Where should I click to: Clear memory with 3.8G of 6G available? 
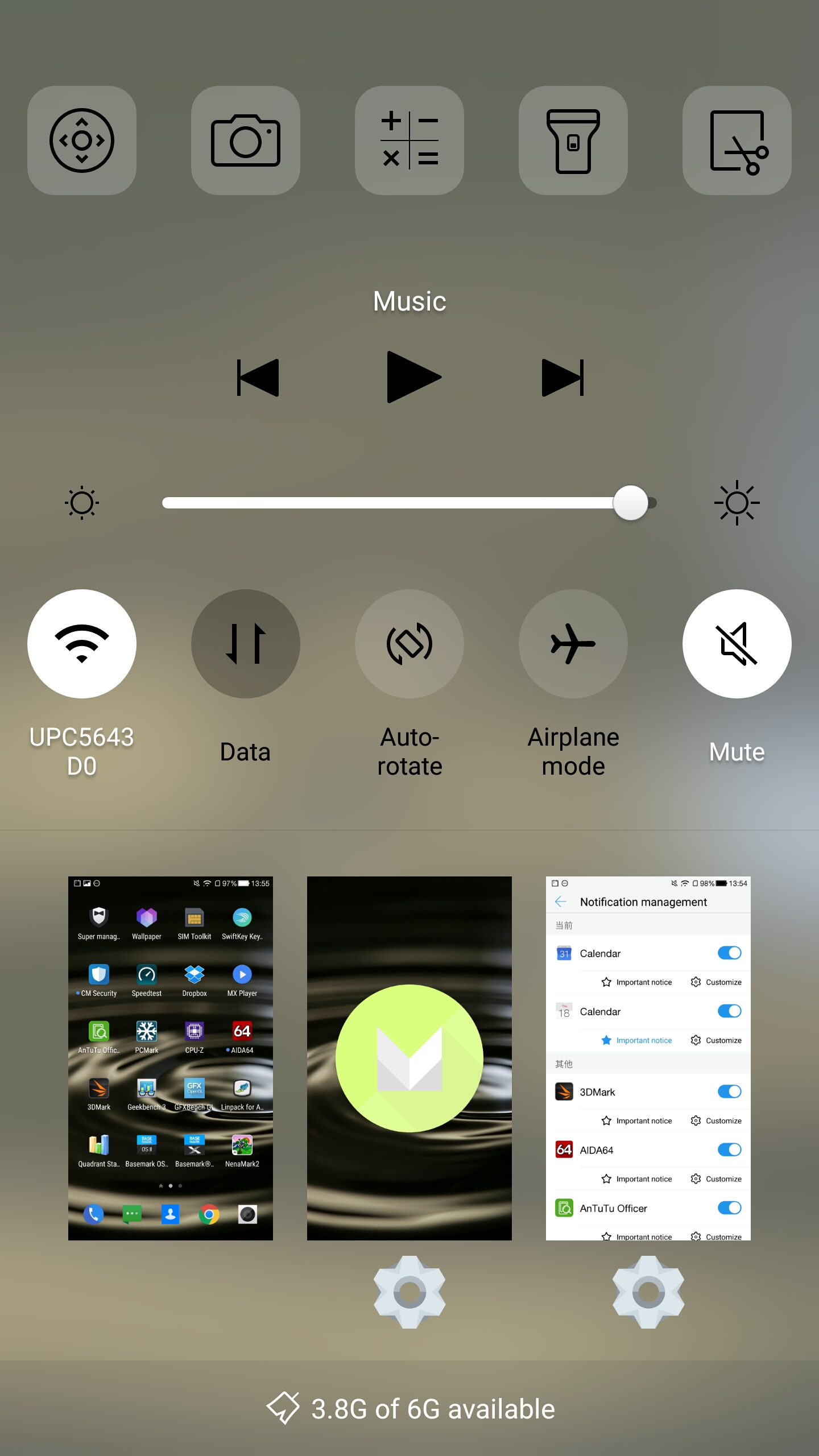coord(411,1409)
